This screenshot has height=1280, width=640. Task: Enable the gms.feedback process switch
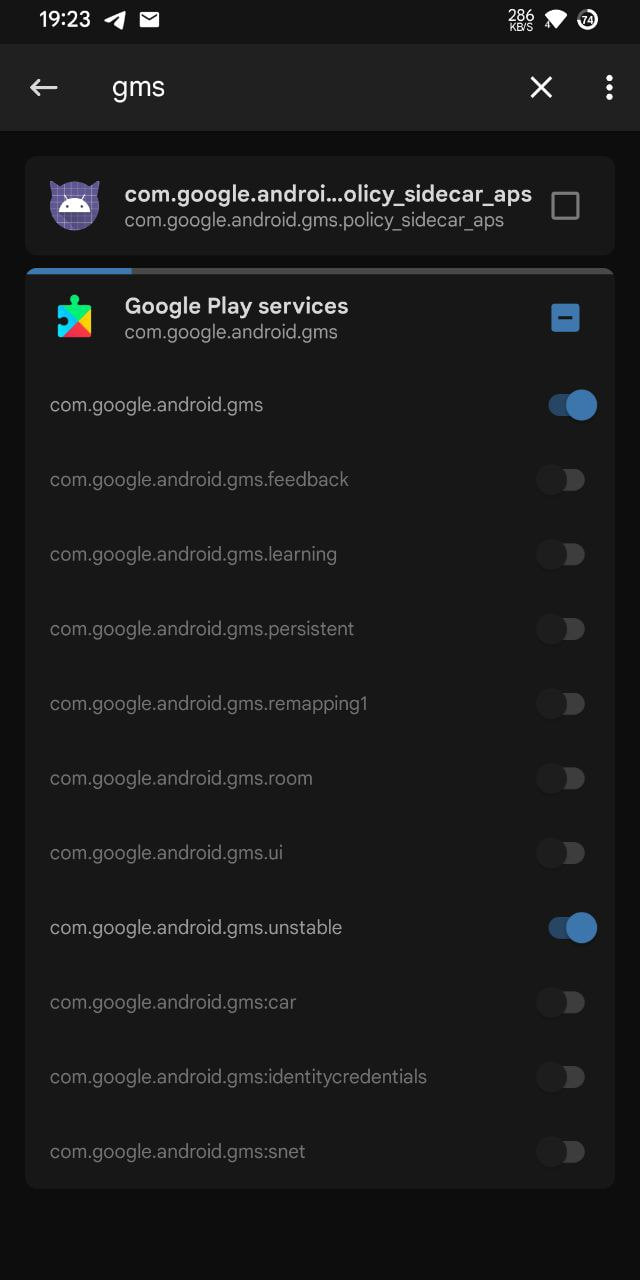click(561, 480)
